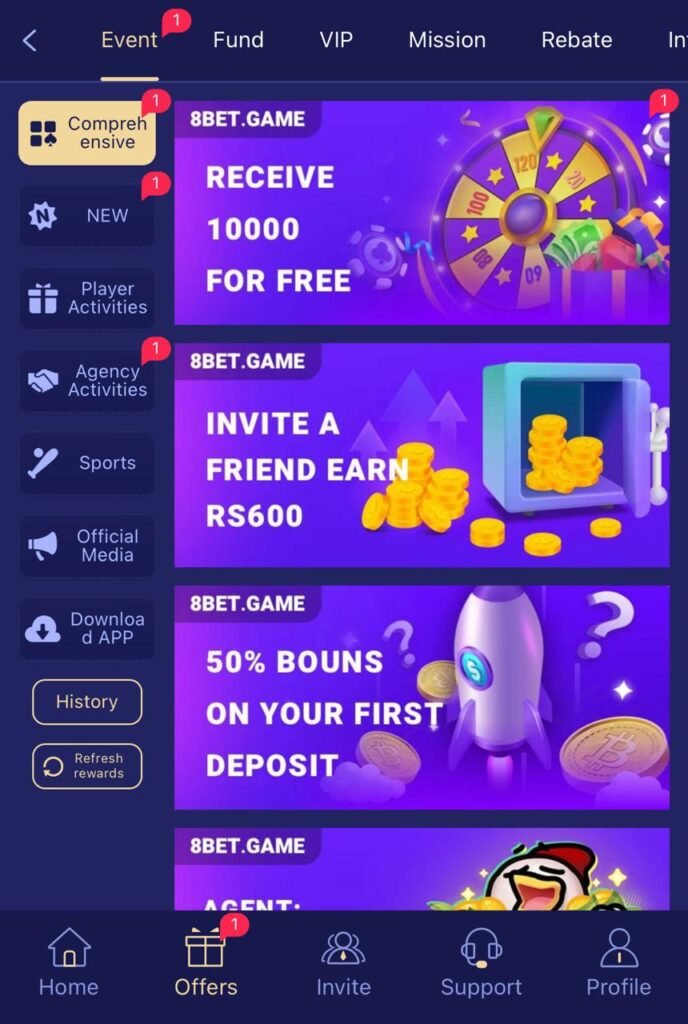Select the Comprehensive category
The width and height of the screenshot is (688, 1024).
(x=87, y=133)
